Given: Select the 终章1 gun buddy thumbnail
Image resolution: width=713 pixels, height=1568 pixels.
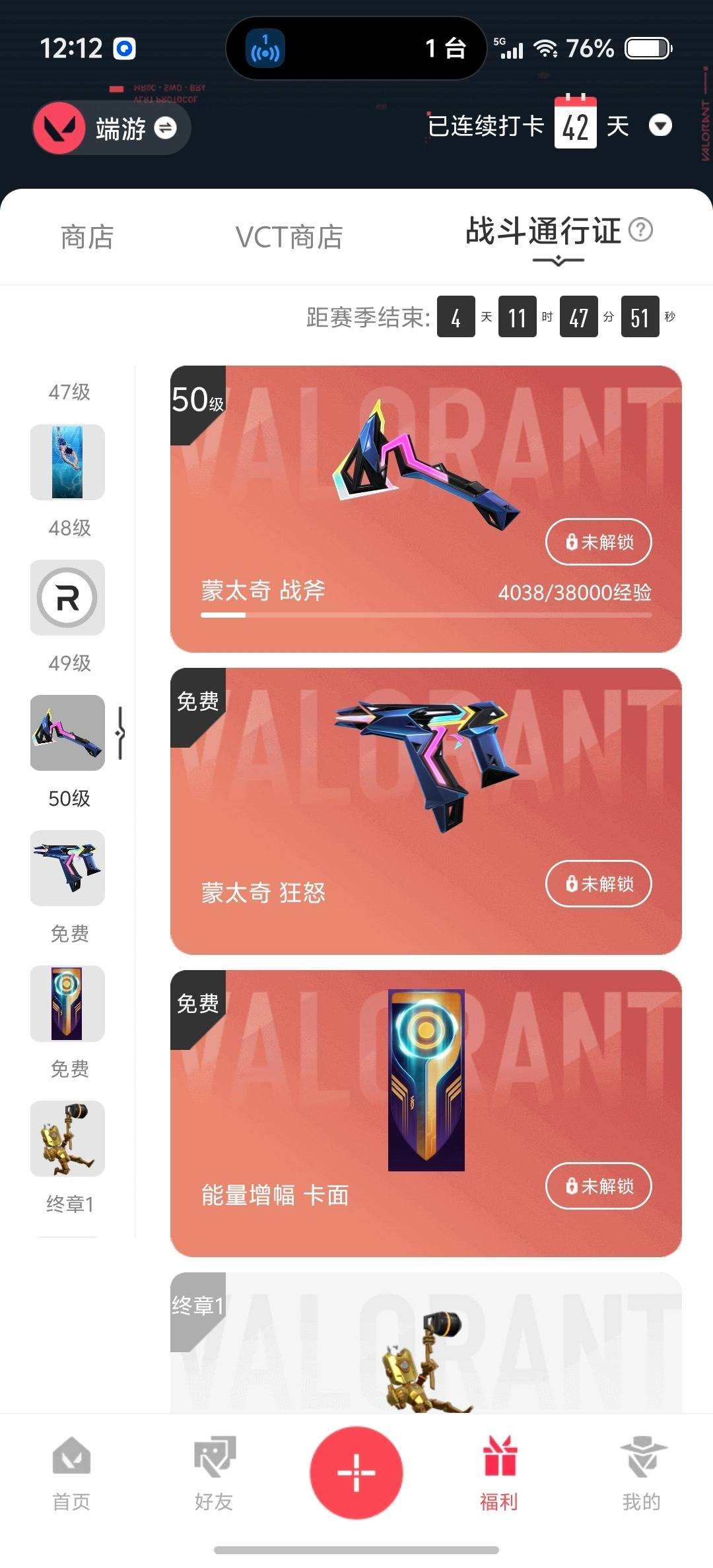Looking at the screenshot, I should point(66,1138).
